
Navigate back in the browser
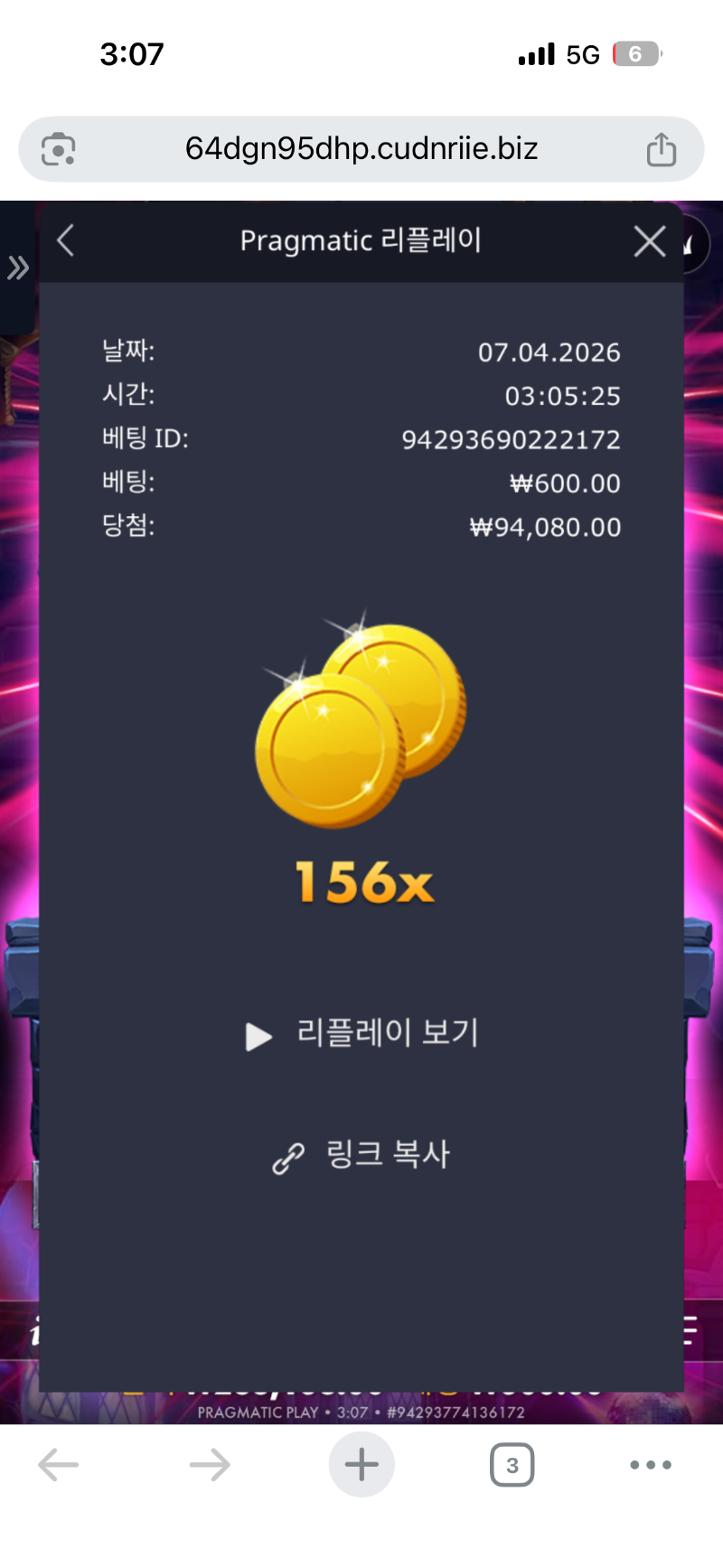(60, 1465)
